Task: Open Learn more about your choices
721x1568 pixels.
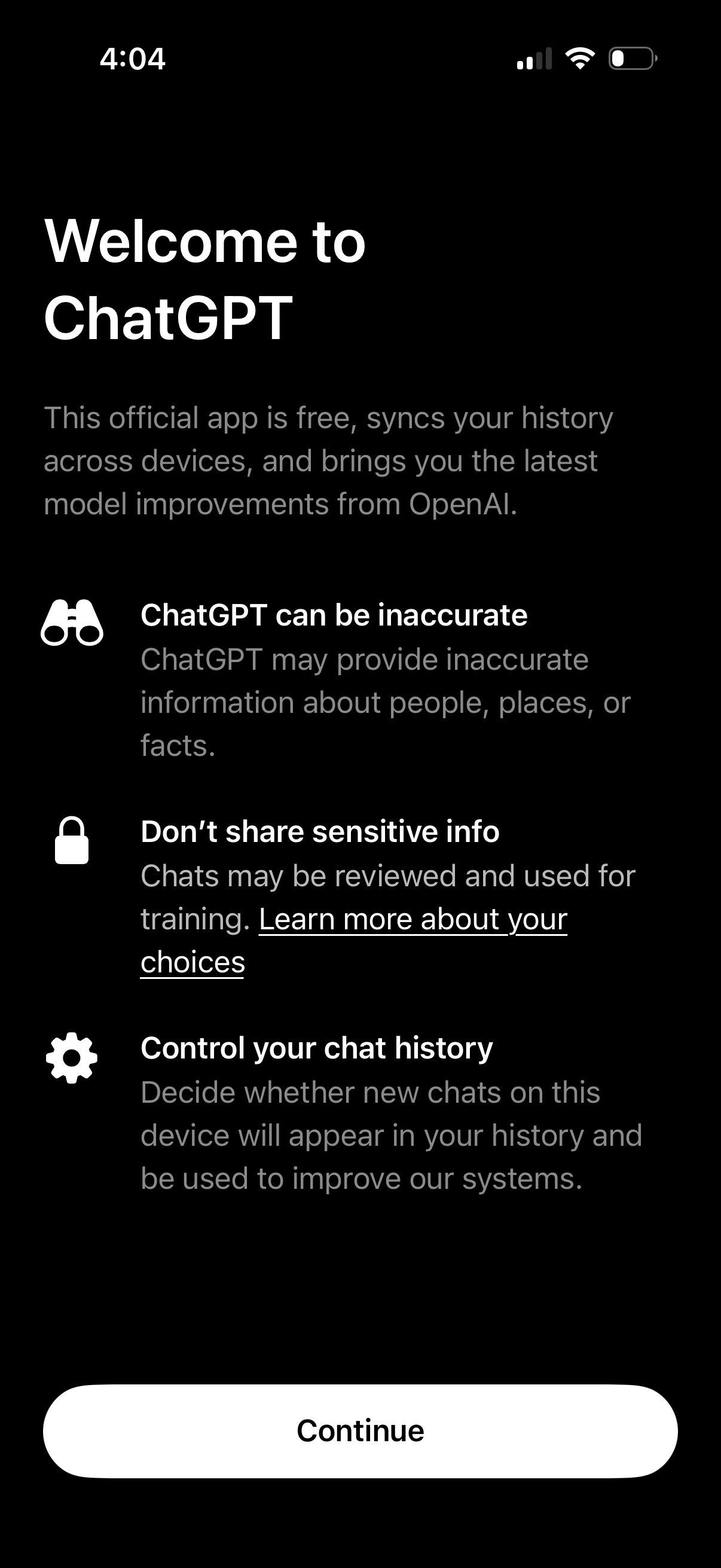Action: pos(413,919)
